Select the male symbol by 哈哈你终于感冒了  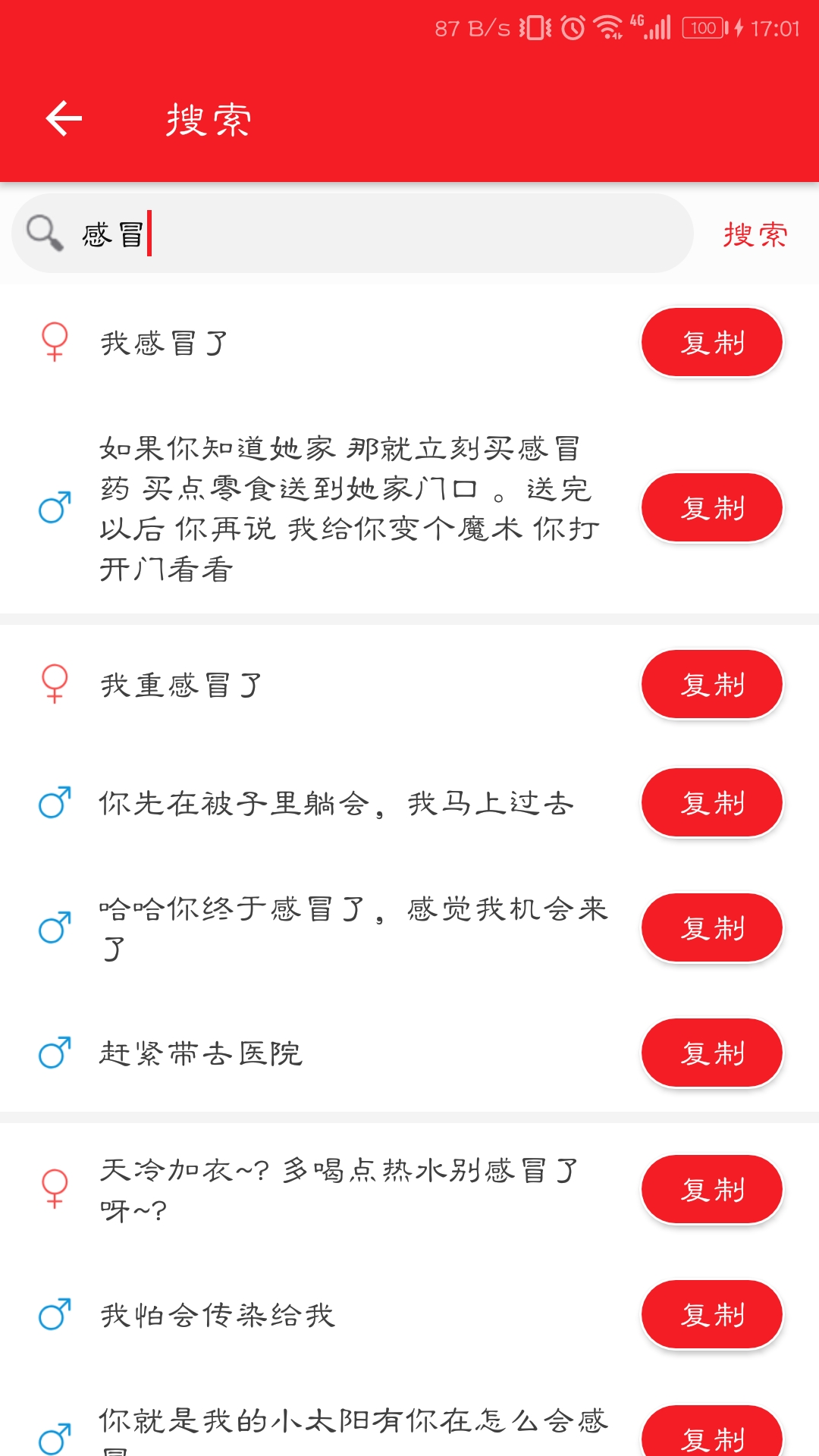pos(55,927)
